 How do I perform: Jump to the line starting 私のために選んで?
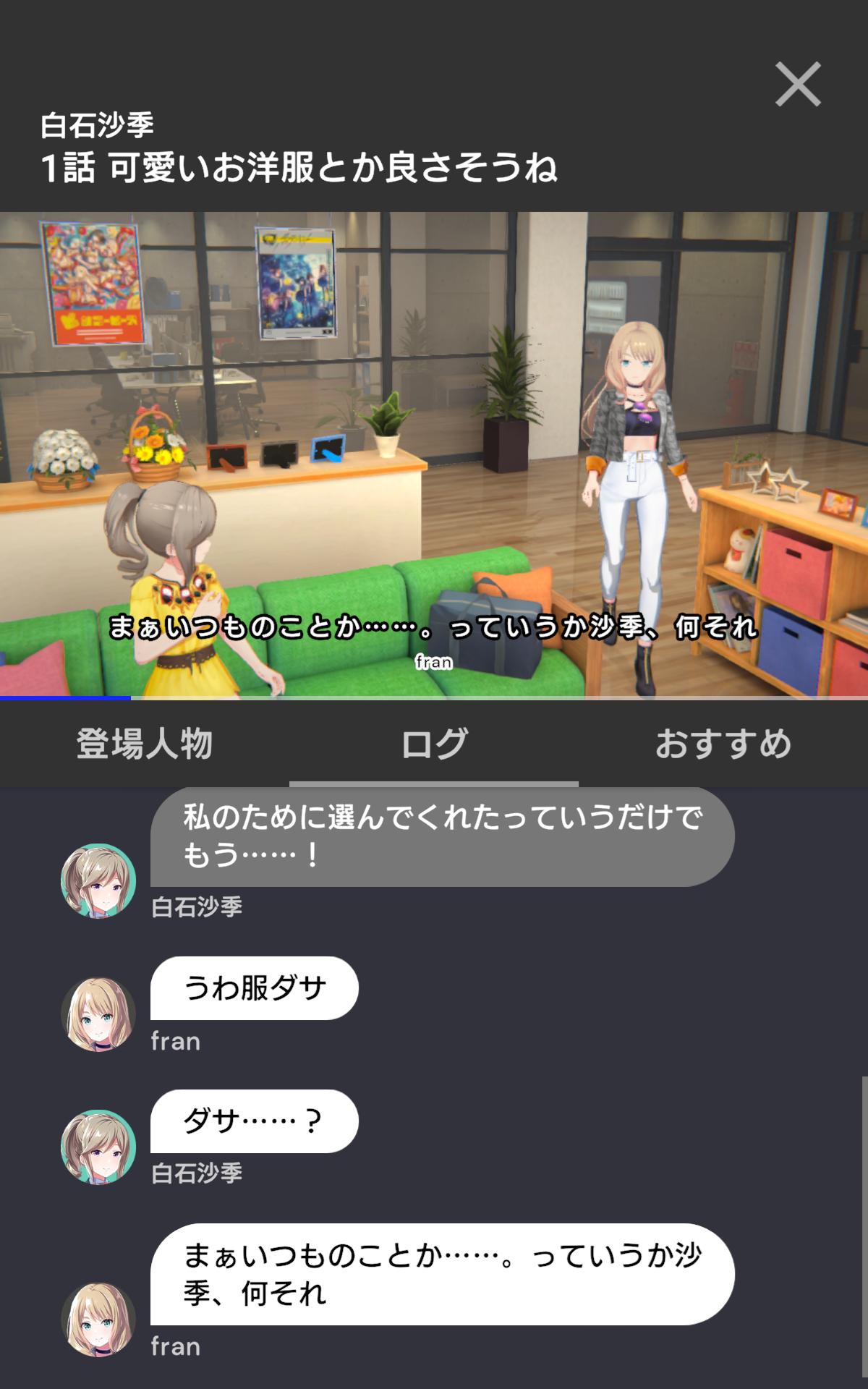coord(442,836)
